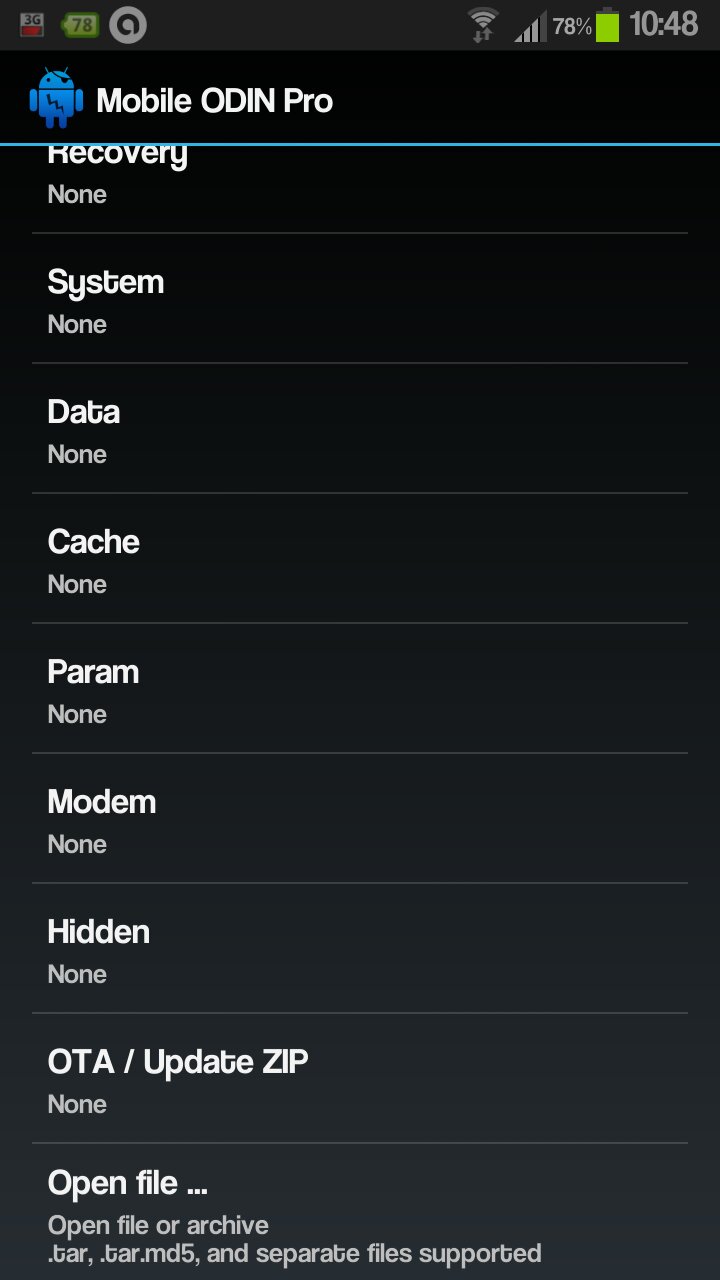Image resolution: width=720 pixels, height=1280 pixels.
Task: Select the Hidden partition row
Action: (360, 949)
